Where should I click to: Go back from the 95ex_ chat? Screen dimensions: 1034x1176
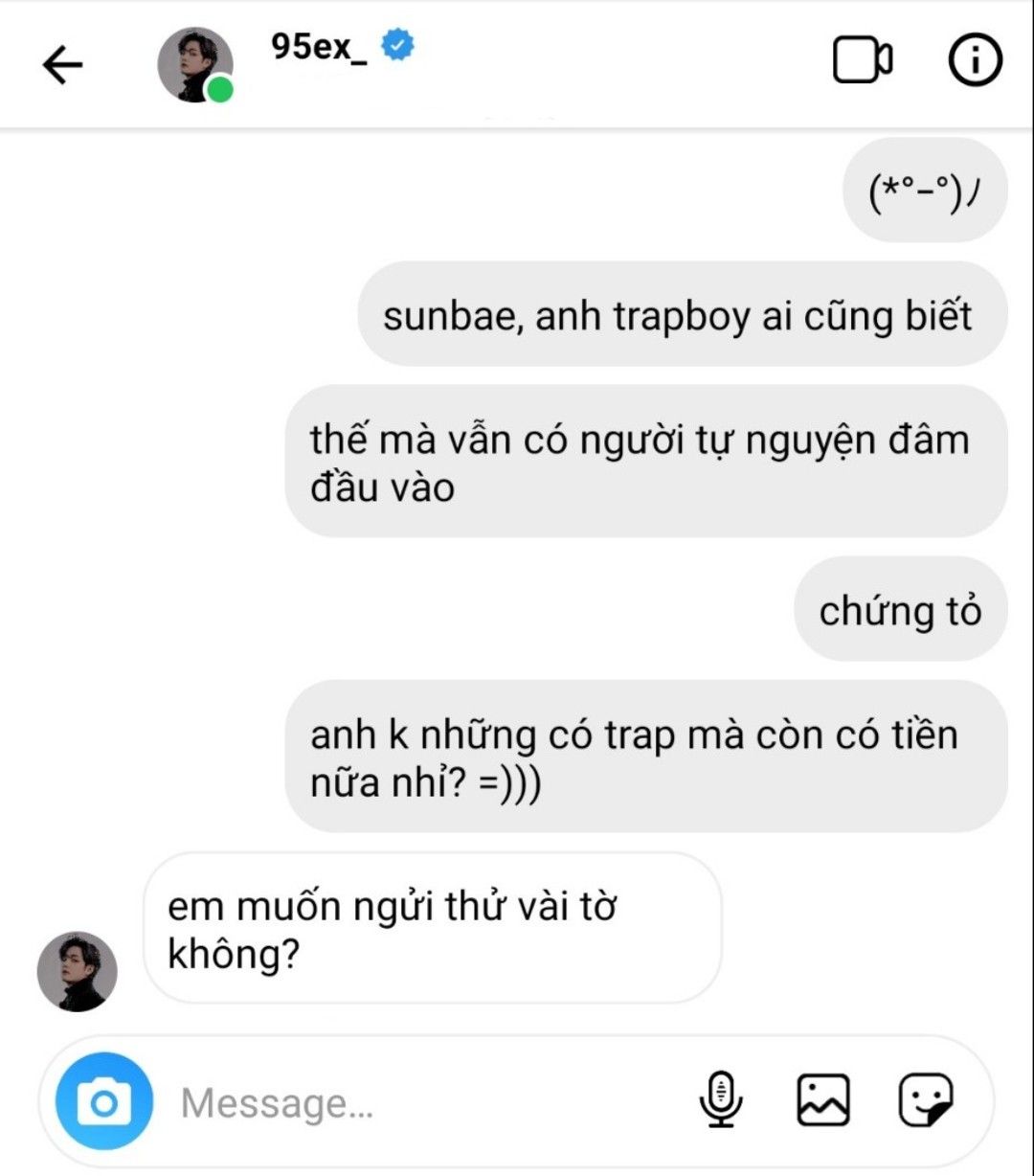(x=62, y=65)
